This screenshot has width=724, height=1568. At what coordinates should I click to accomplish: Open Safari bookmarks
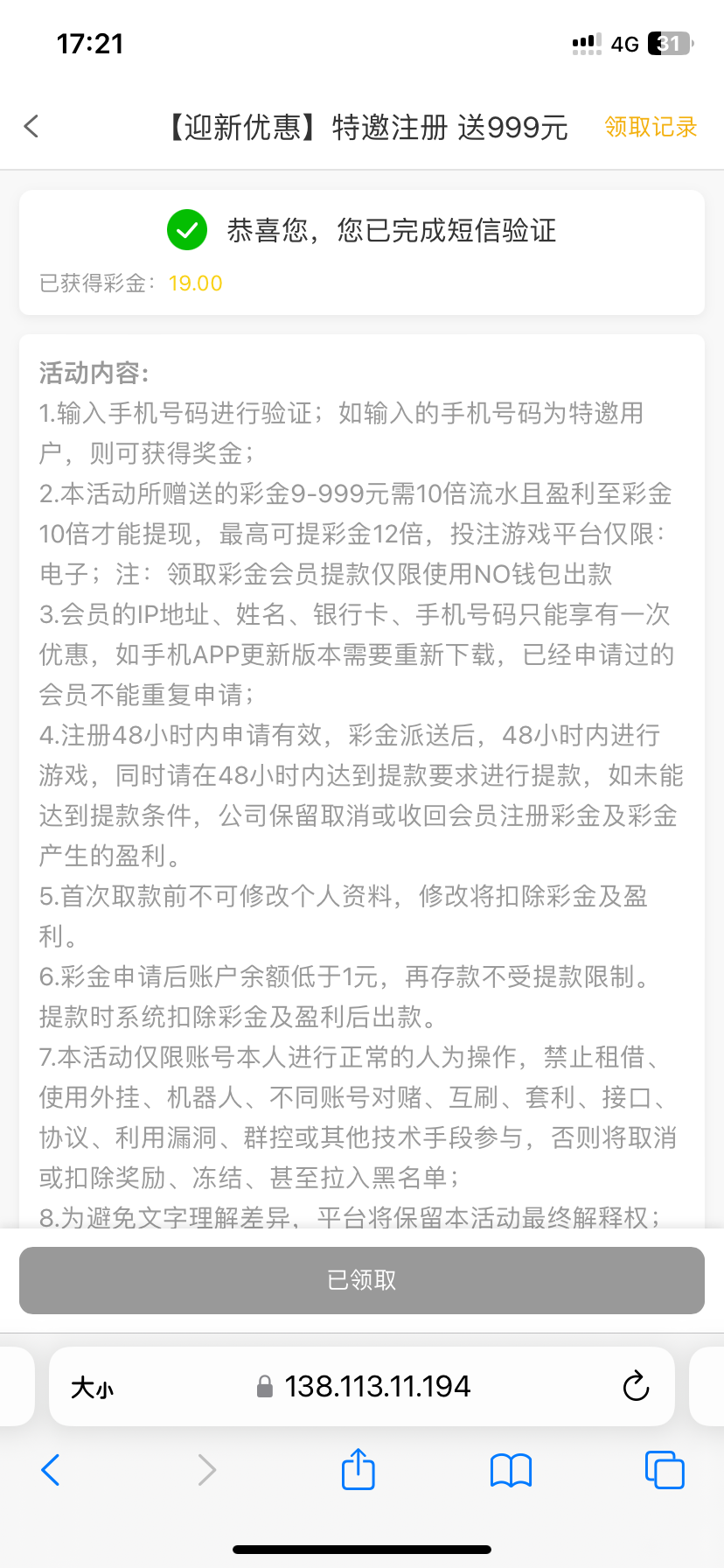[x=512, y=1470]
